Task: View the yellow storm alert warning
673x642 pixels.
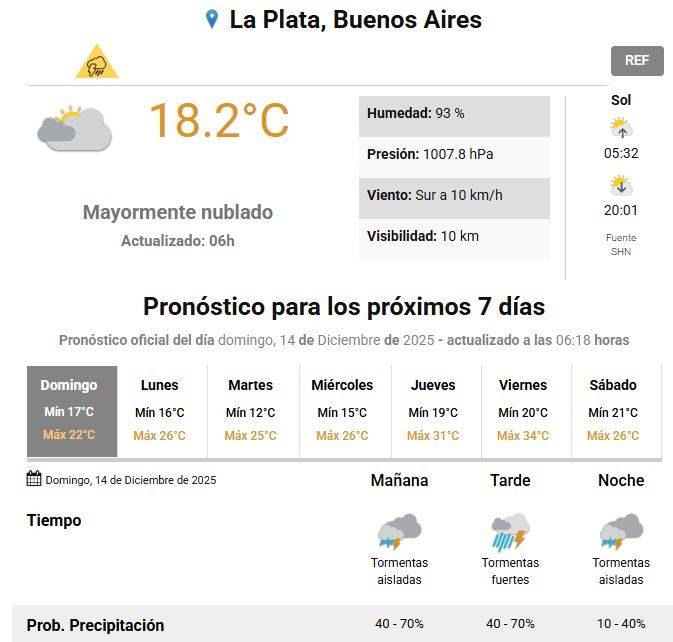Action: click(97, 63)
